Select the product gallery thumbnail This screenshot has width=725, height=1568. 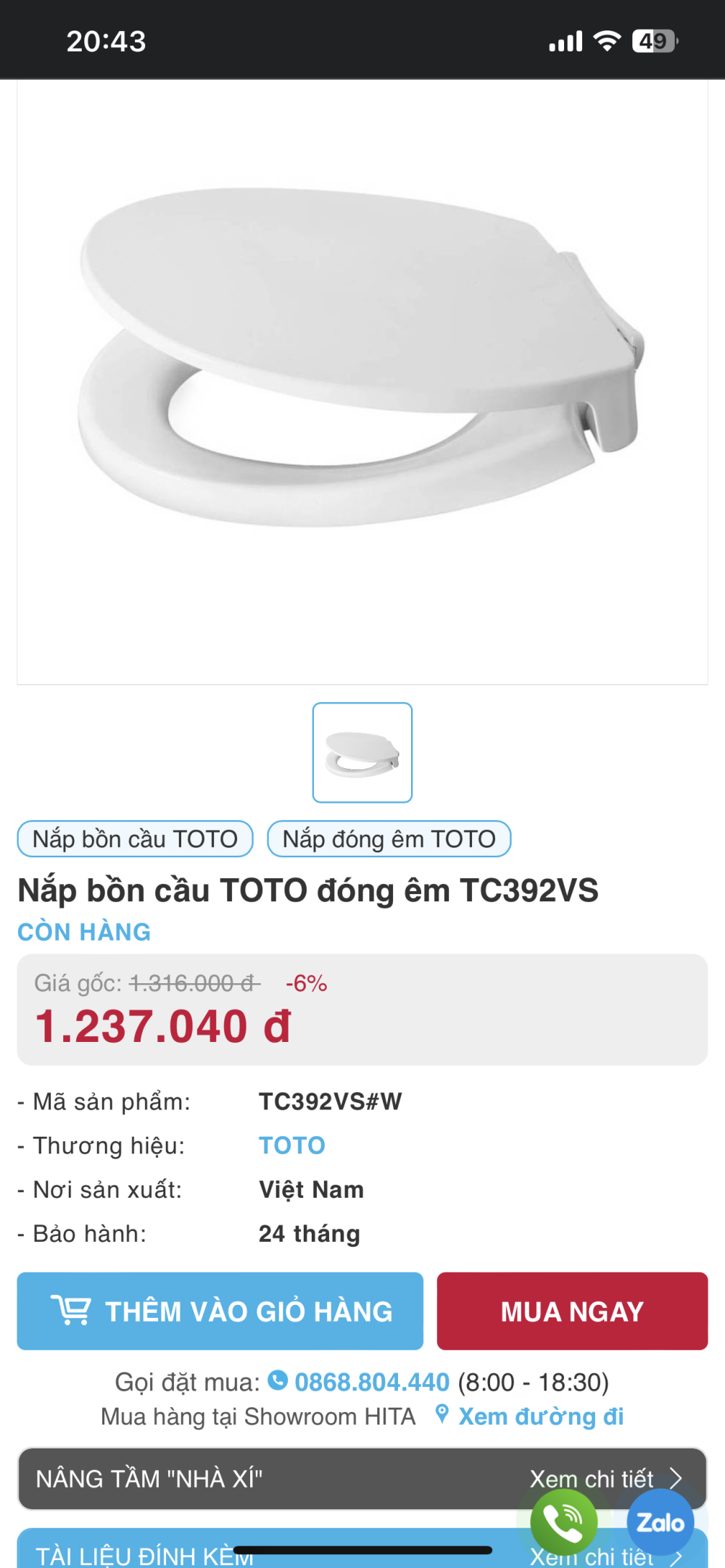(362, 752)
